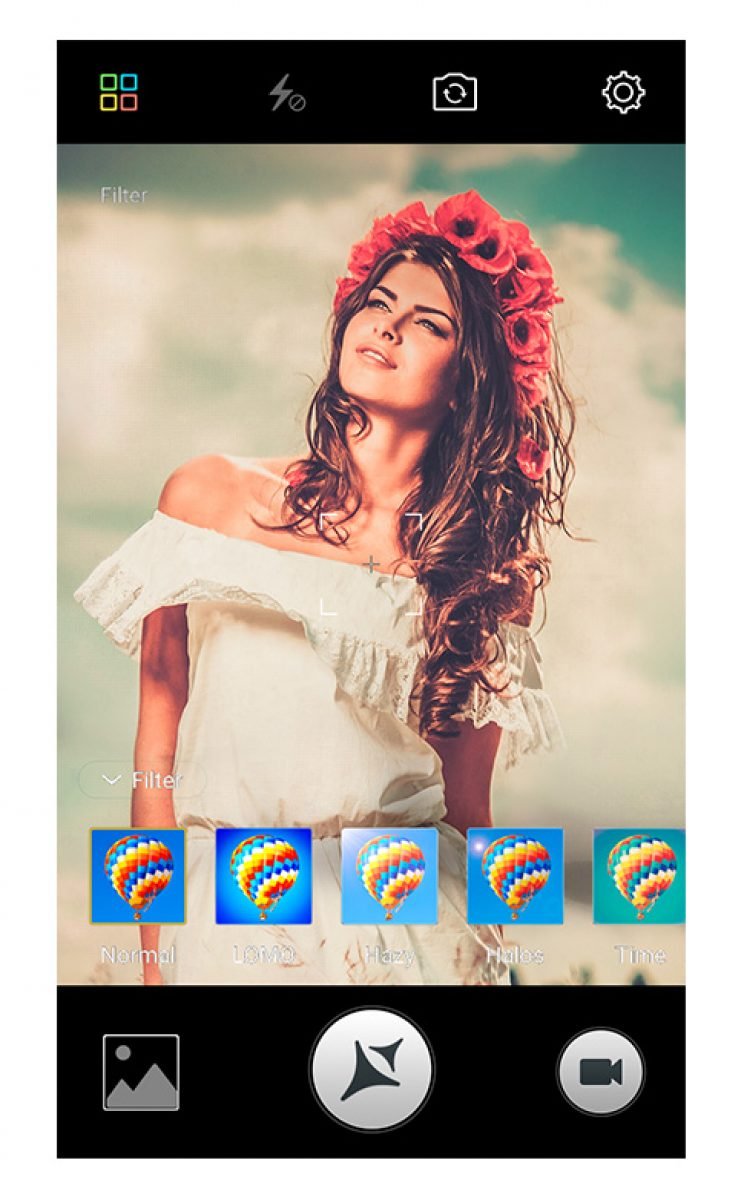The width and height of the screenshot is (744, 1200).
Task: Pick the Halos filter
Action: coord(515,877)
